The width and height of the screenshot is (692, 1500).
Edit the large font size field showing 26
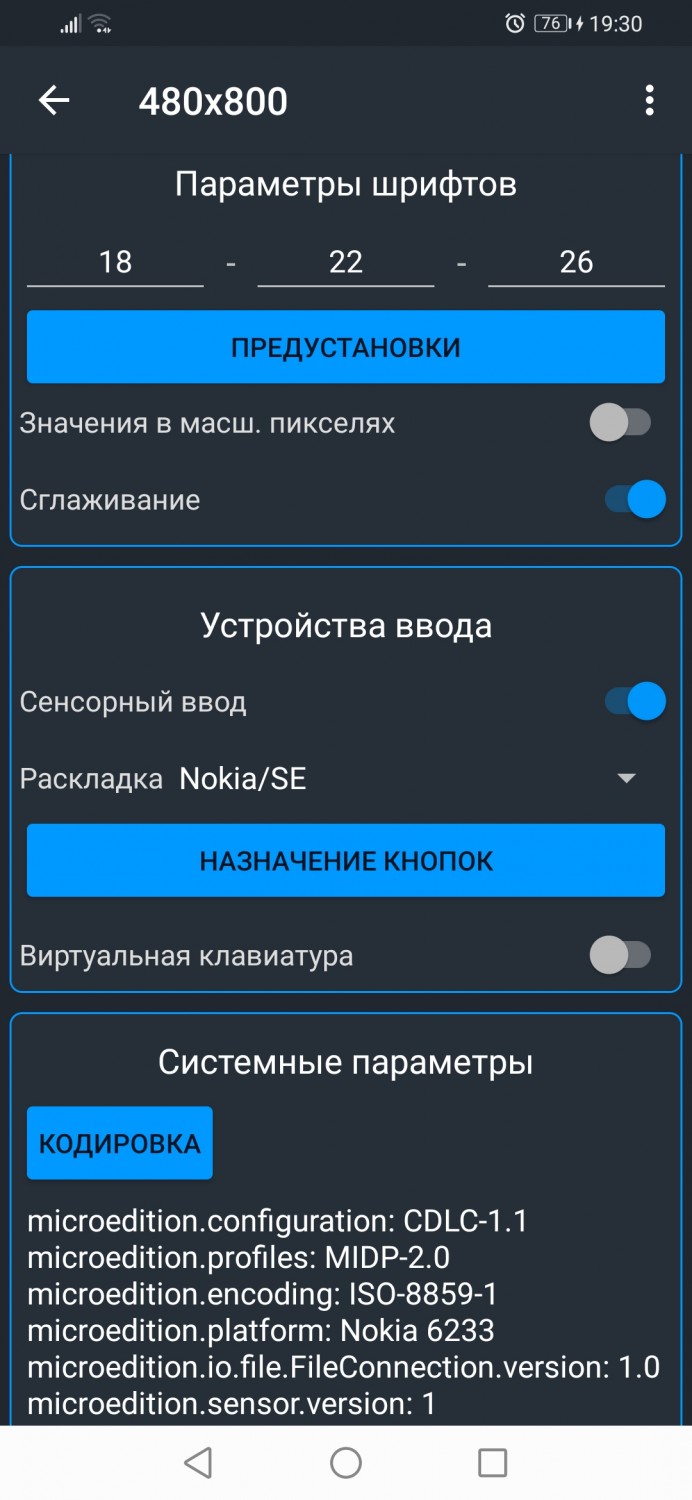pyautogui.click(x=576, y=262)
